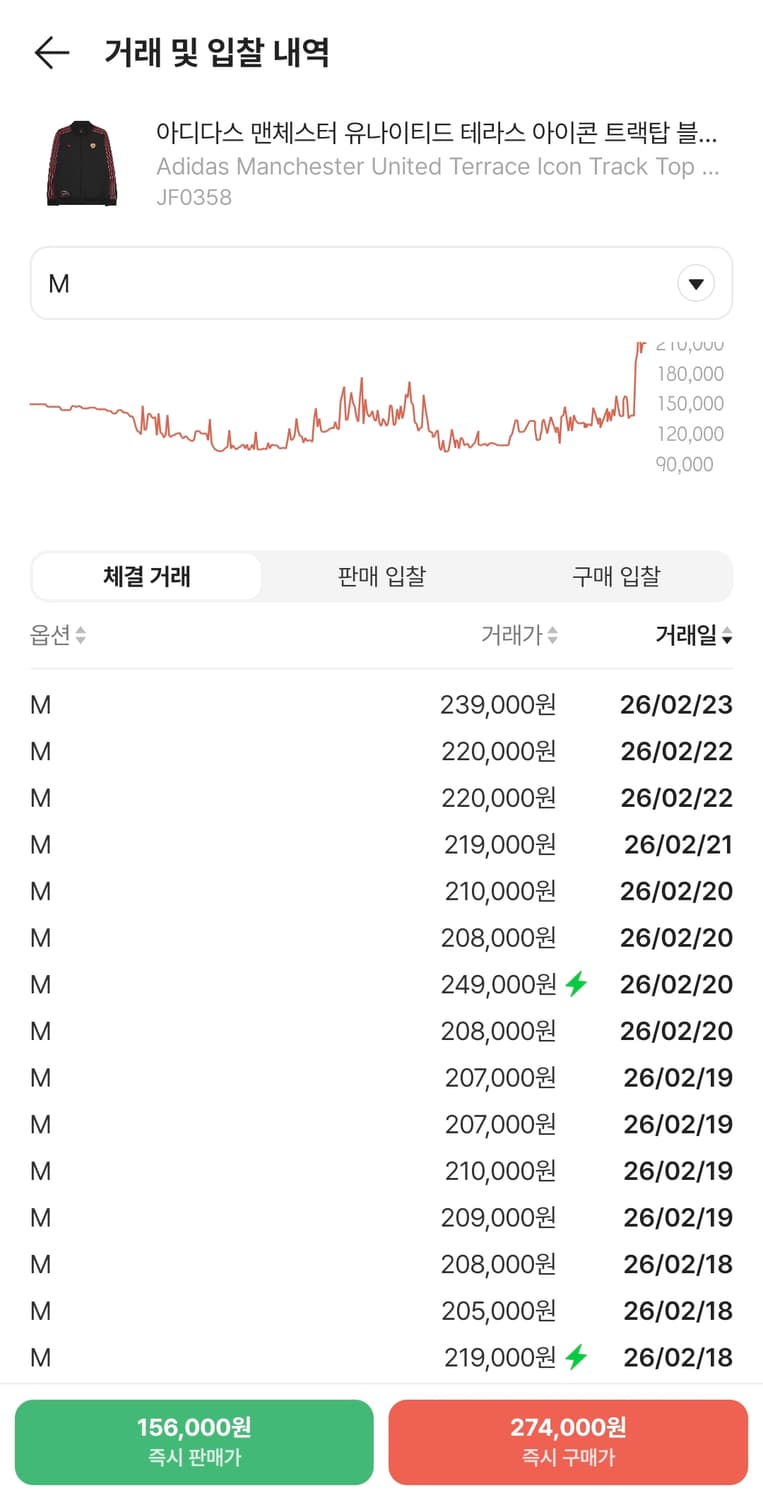763x1500 pixels.
Task: Click the lightning icon next to 219,000원 row
Action: pos(576,1357)
